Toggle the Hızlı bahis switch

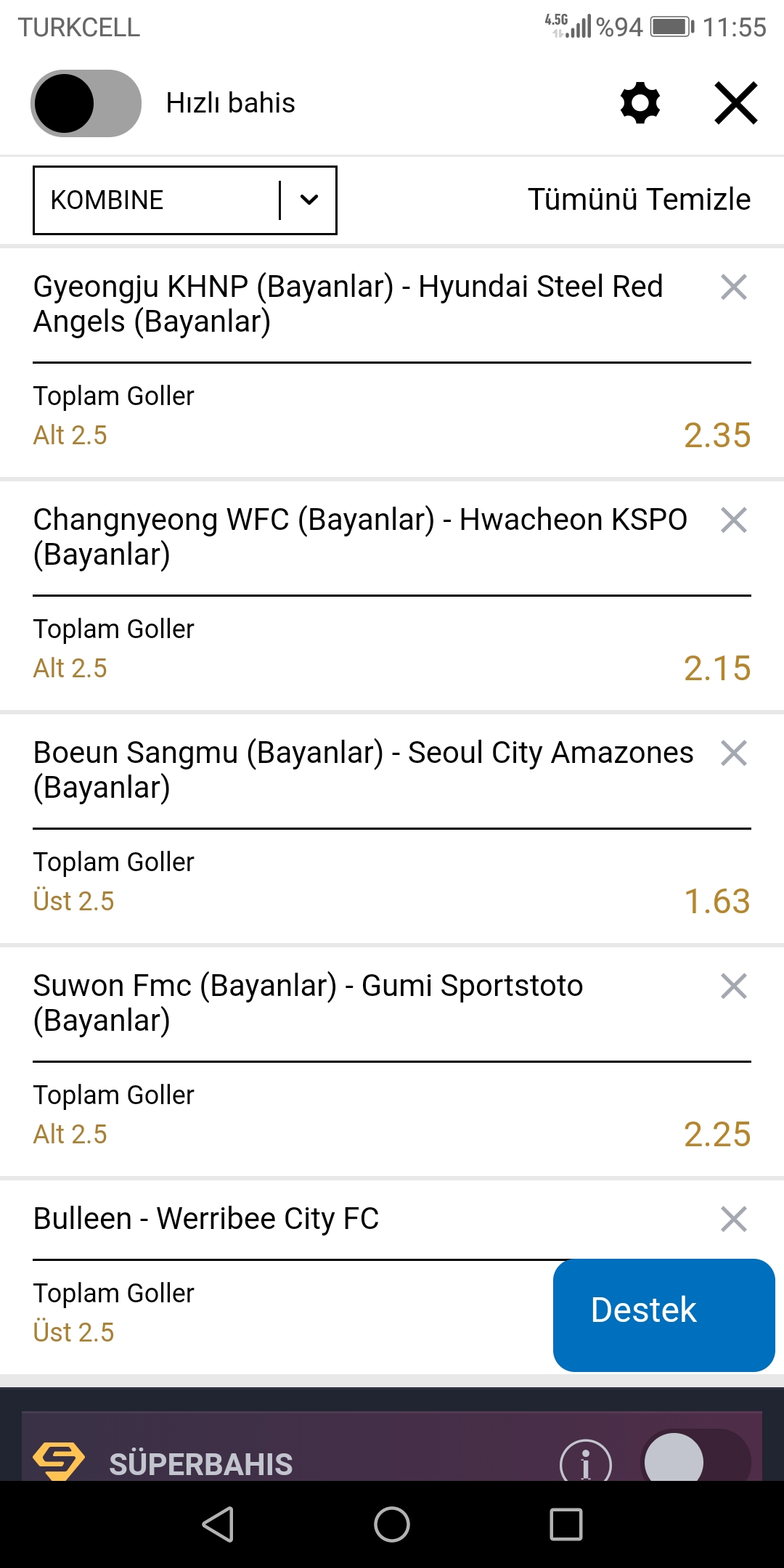(x=86, y=103)
